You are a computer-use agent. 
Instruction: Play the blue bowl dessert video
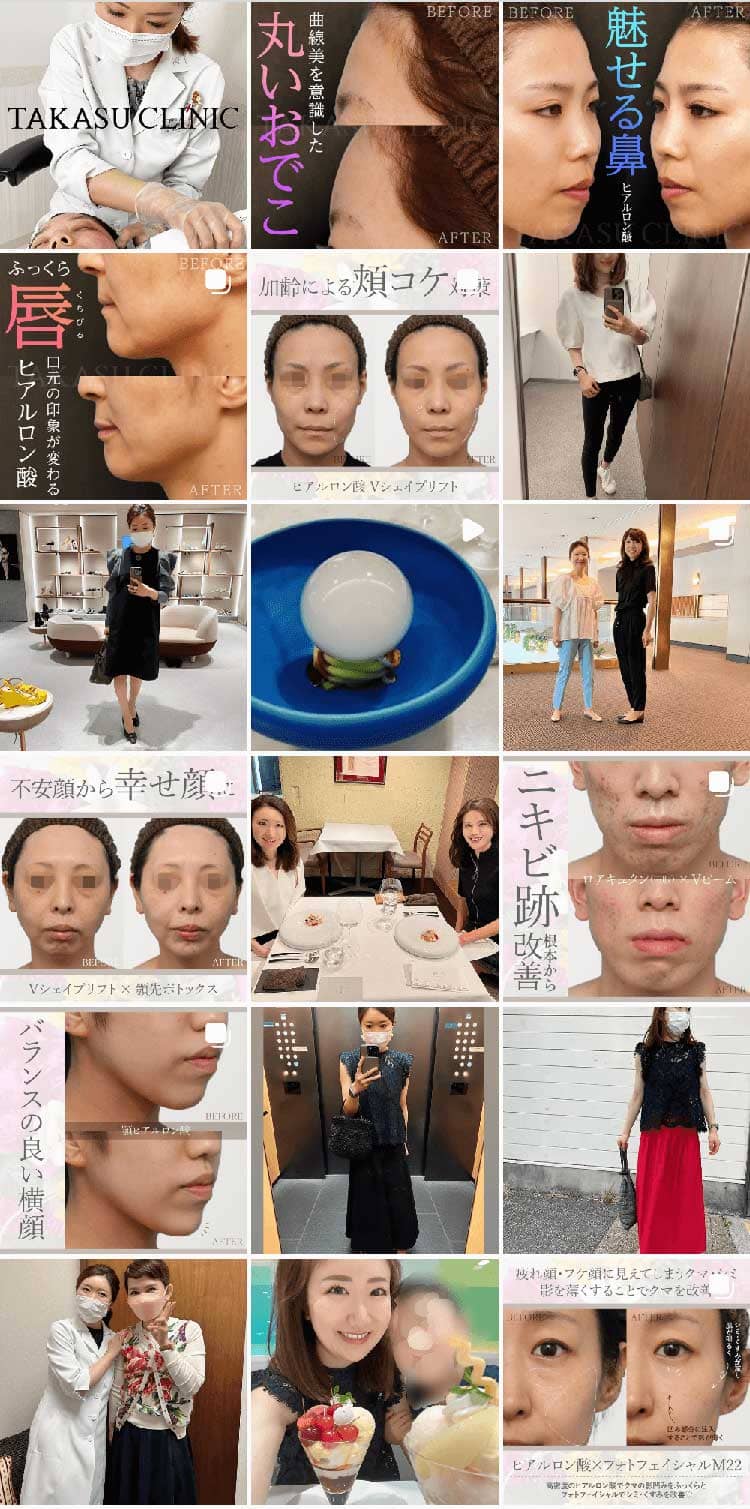point(374,627)
